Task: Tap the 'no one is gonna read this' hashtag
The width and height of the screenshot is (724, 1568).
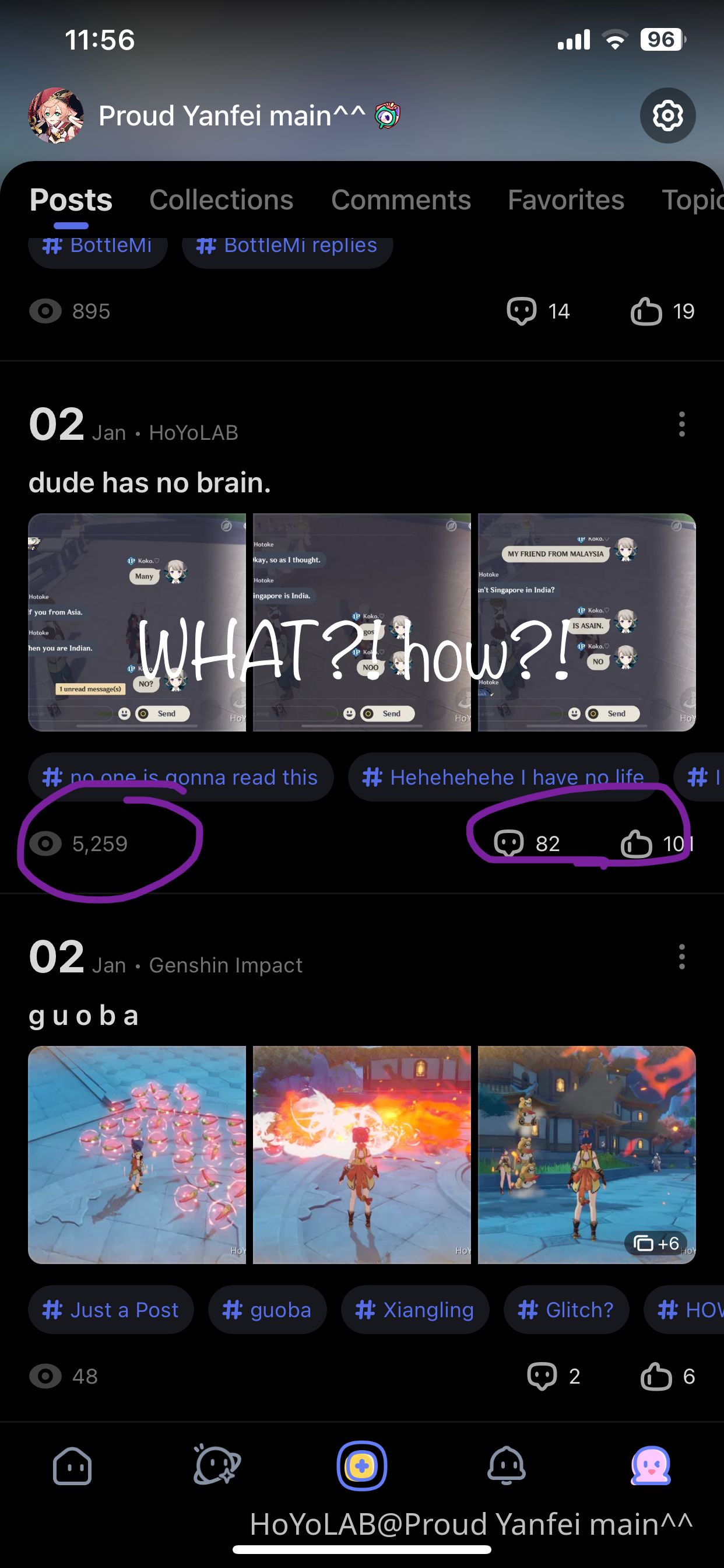Action: (x=181, y=778)
